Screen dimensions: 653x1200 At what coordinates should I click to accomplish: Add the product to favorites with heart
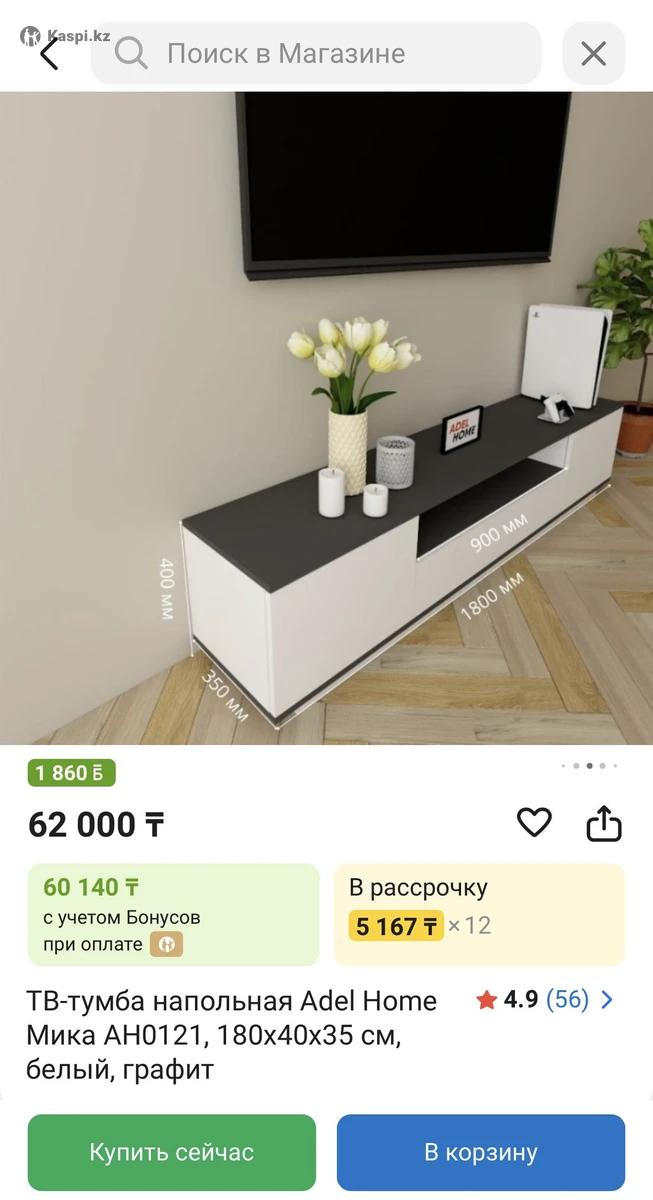coord(534,822)
